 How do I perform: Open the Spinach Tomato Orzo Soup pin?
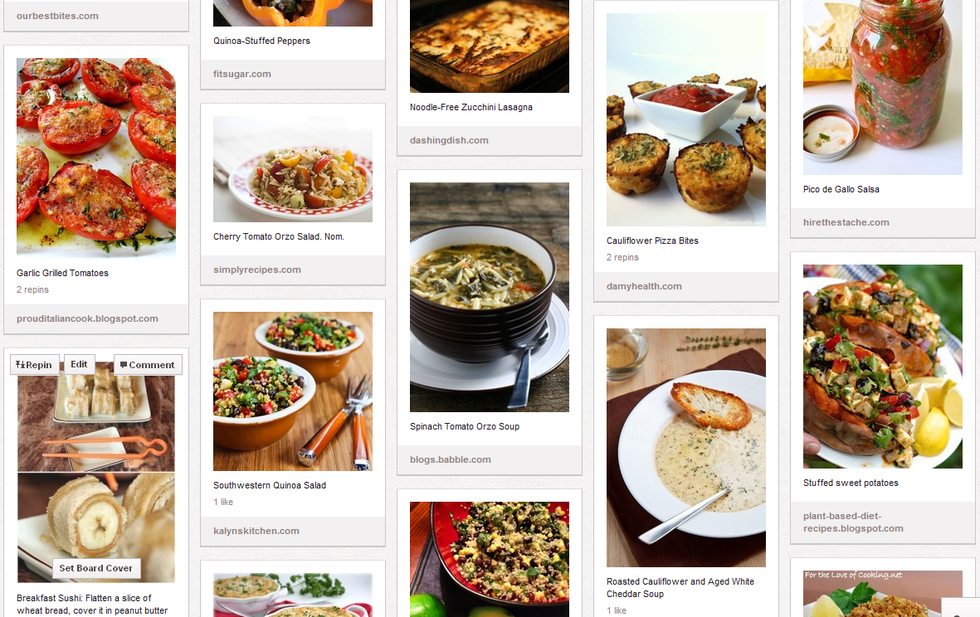pos(489,296)
